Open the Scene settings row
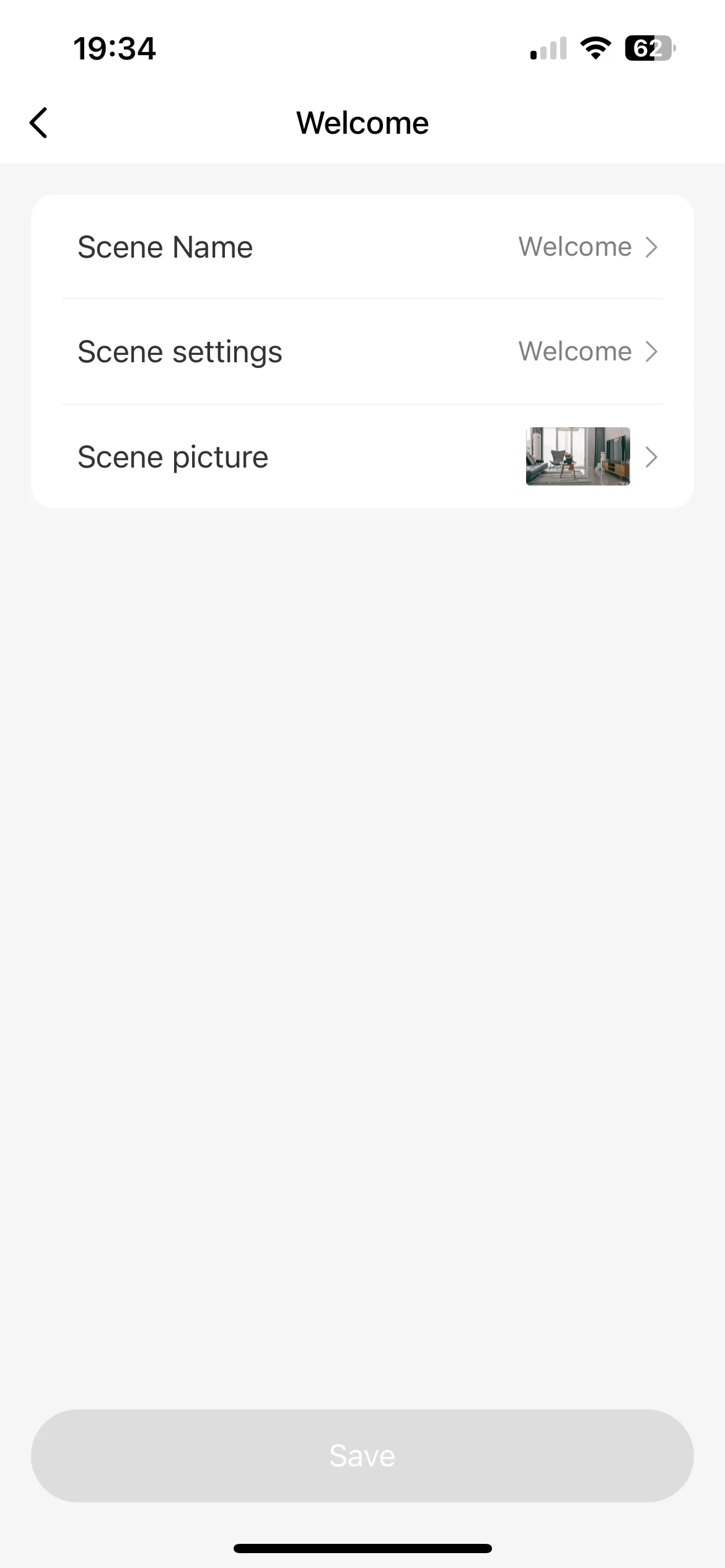This screenshot has width=725, height=1568. point(362,352)
